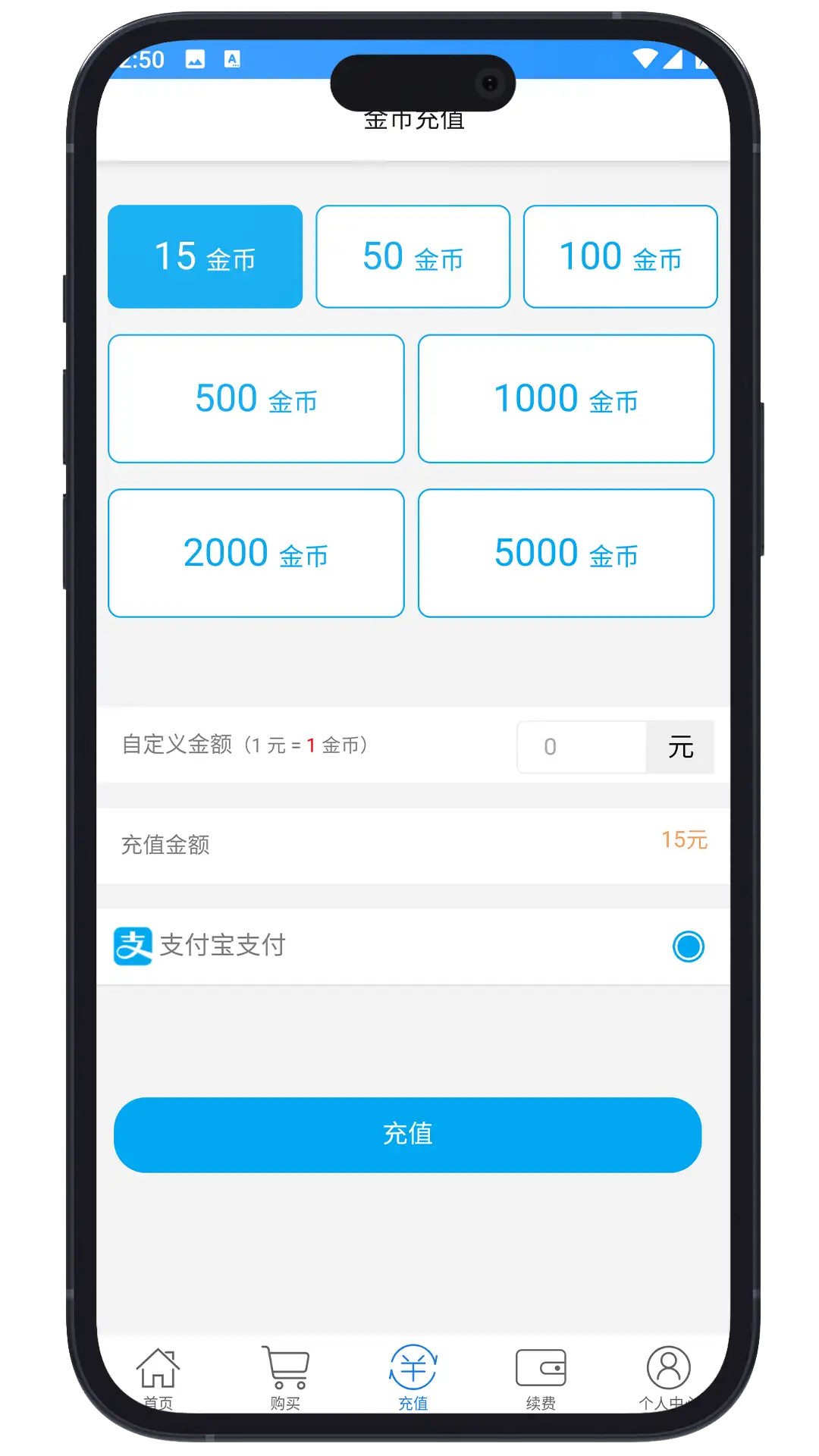Switch to the 续费 tab
Image resolution: width=819 pixels, height=1456 pixels.
click(x=541, y=1376)
